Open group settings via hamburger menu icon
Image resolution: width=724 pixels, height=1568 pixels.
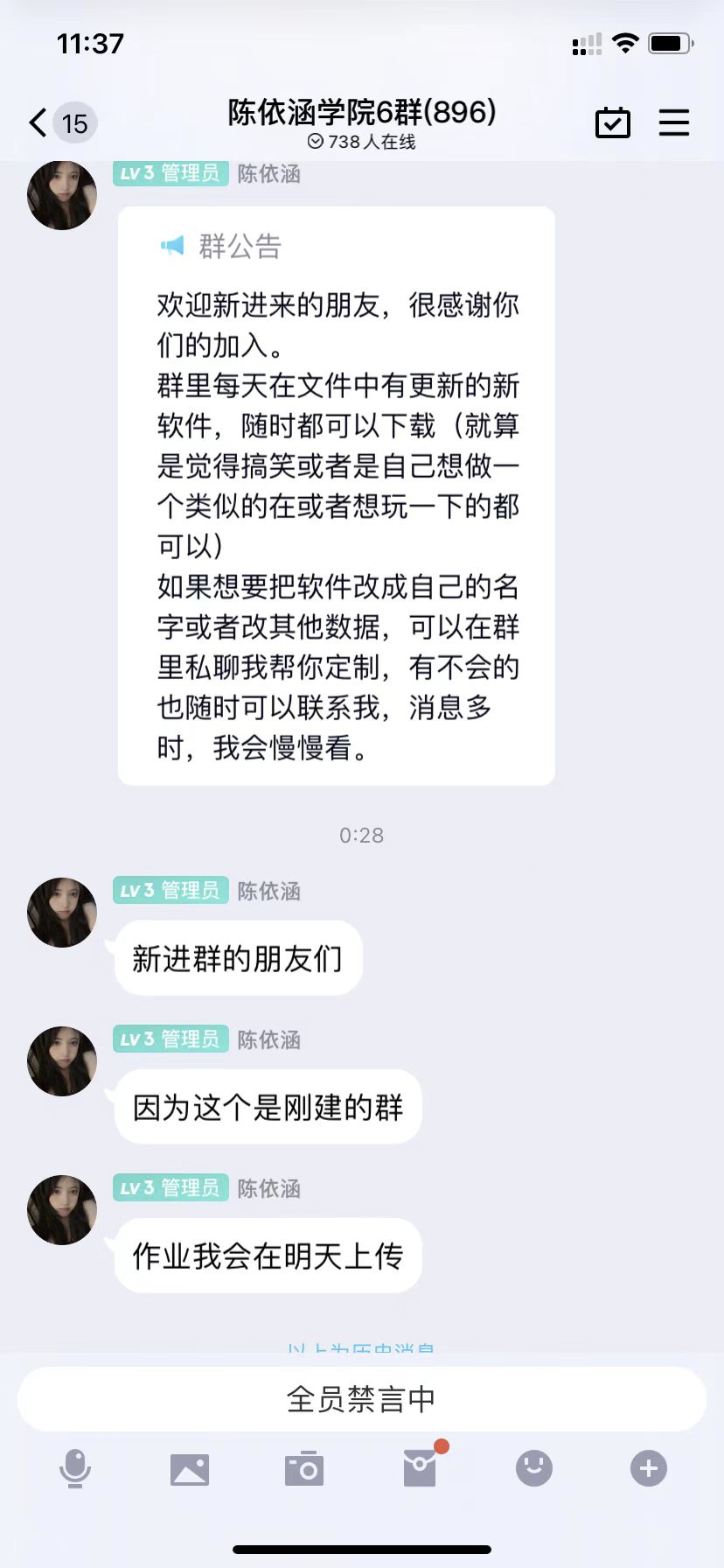point(674,123)
